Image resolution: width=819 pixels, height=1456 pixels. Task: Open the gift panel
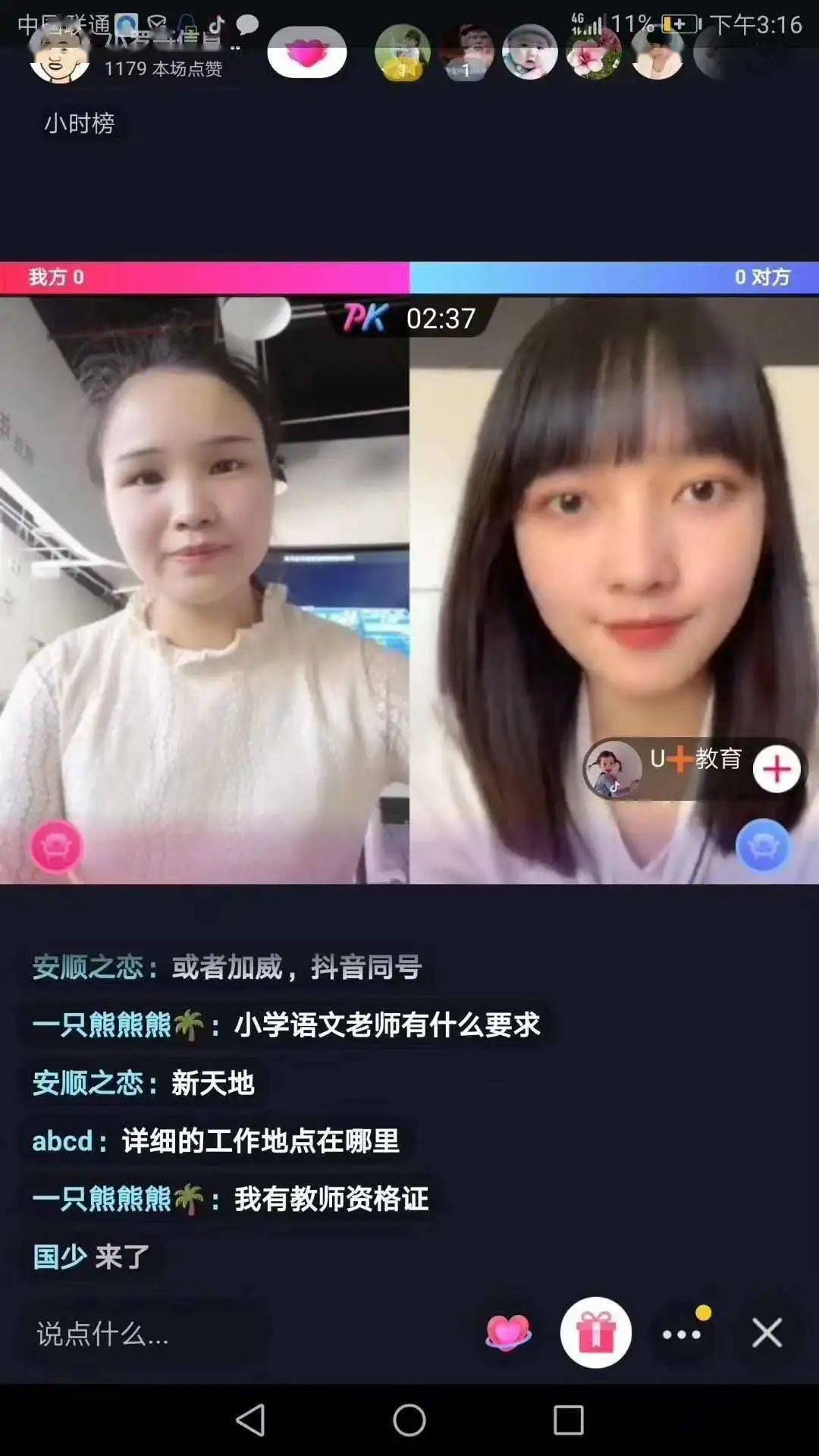point(595,1332)
